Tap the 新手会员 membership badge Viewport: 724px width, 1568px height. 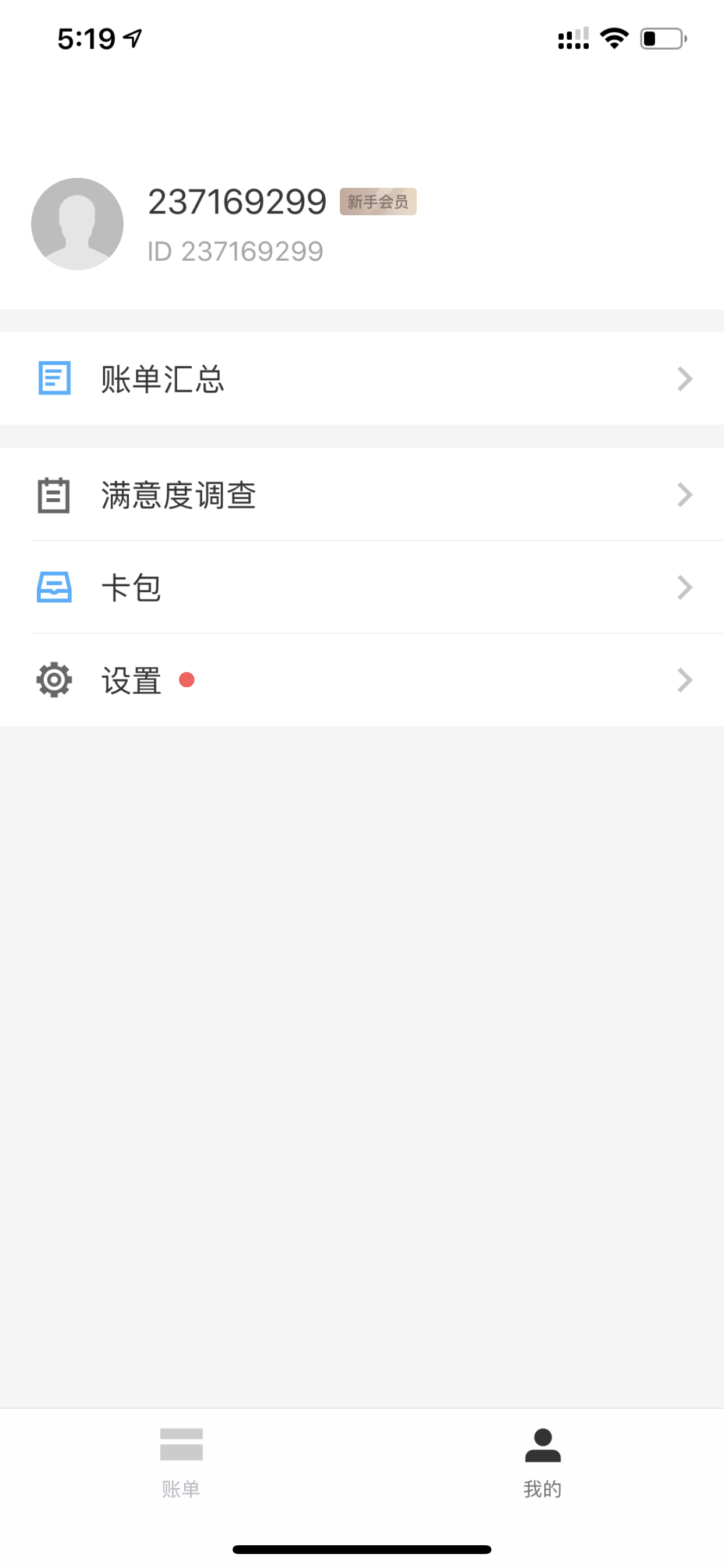[x=378, y=201]
